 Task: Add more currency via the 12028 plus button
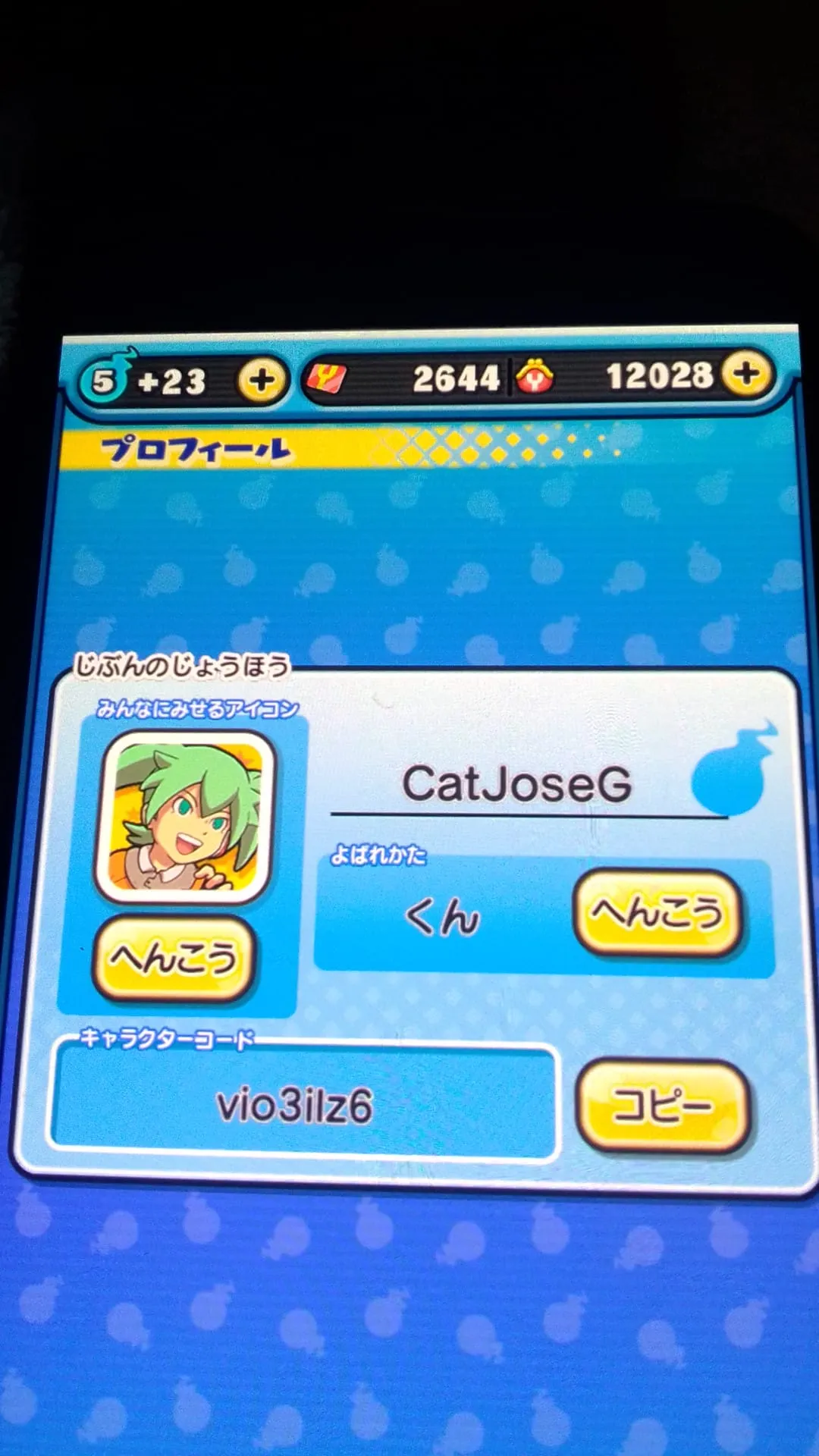pyautogui.click(x=745, y=372)
